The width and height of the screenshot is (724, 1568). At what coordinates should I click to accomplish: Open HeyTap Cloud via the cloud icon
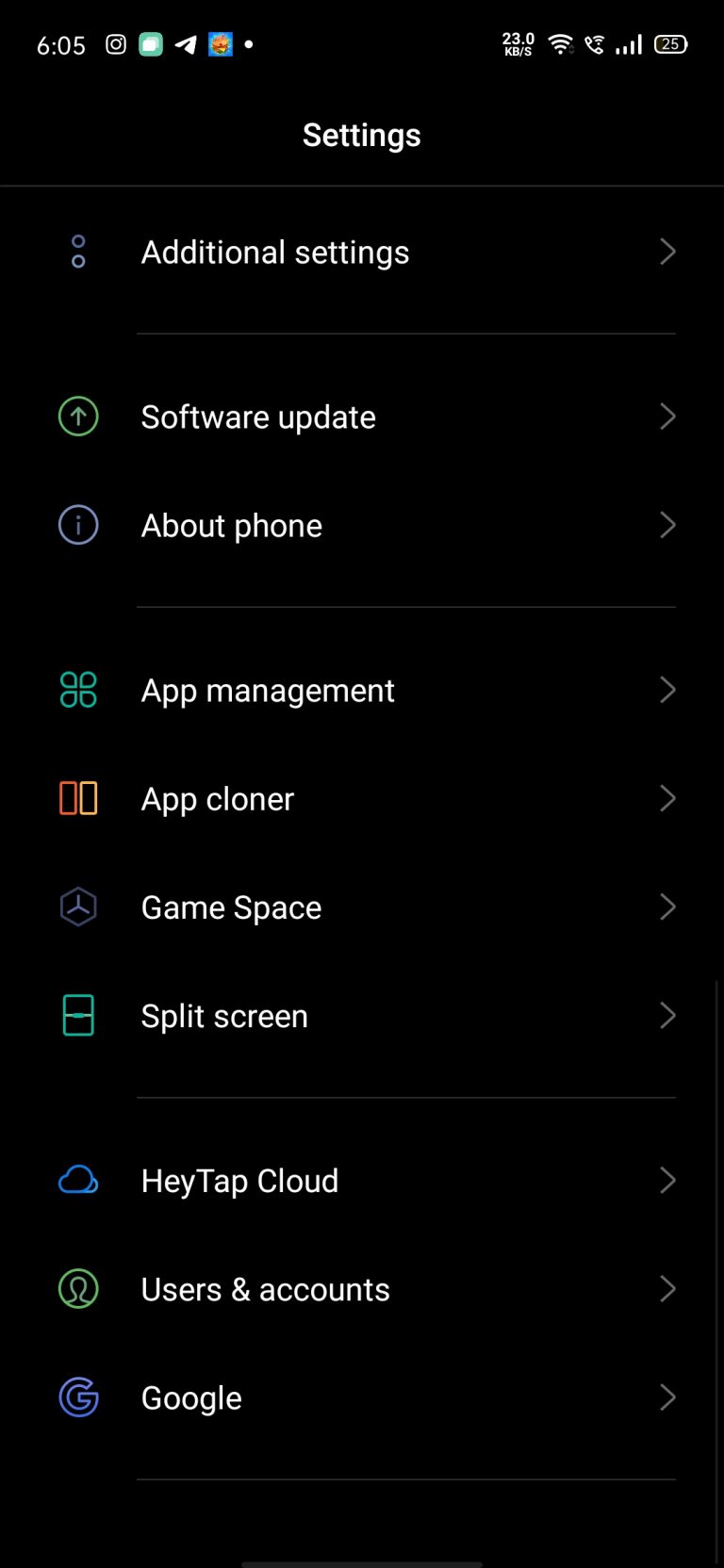point(78,1180)
